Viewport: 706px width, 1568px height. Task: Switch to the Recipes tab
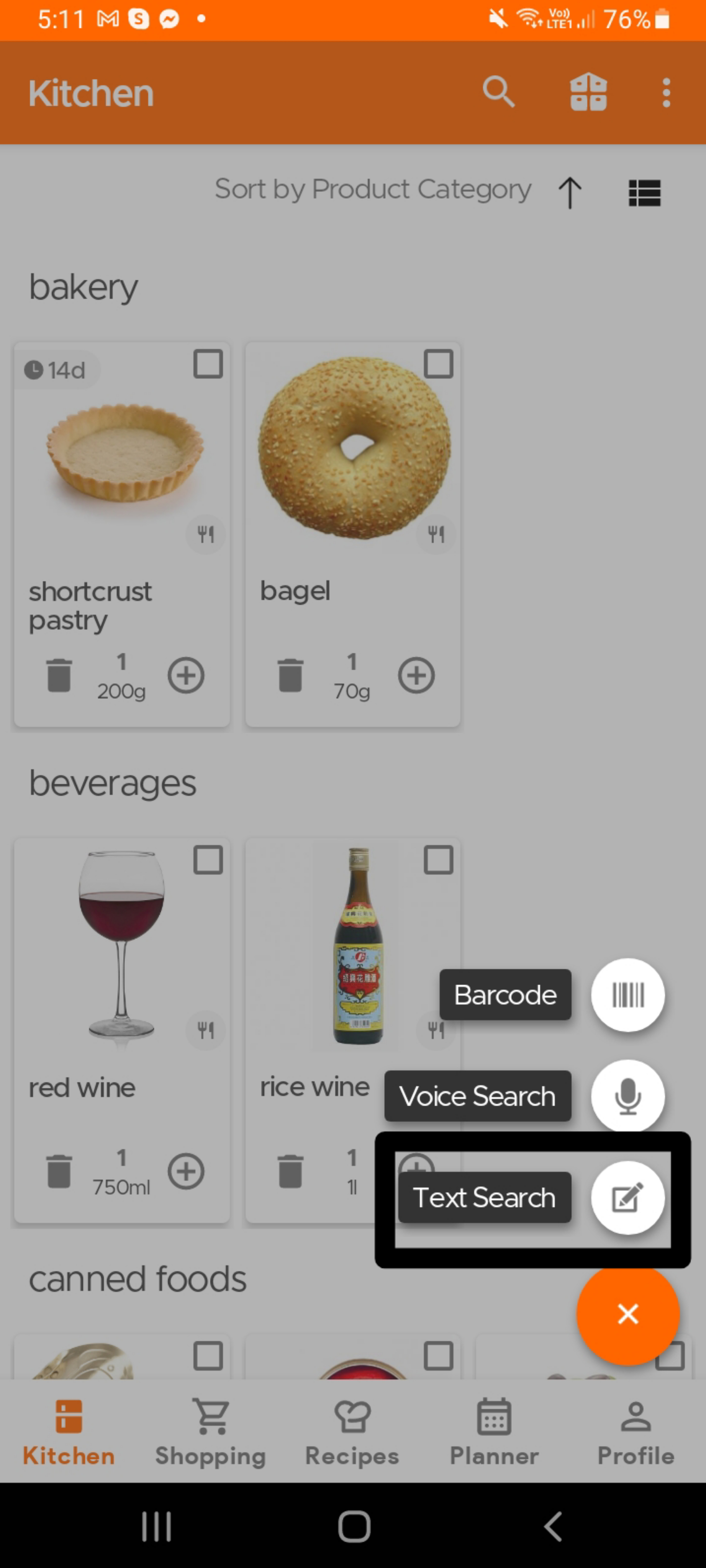point(352,1431)
